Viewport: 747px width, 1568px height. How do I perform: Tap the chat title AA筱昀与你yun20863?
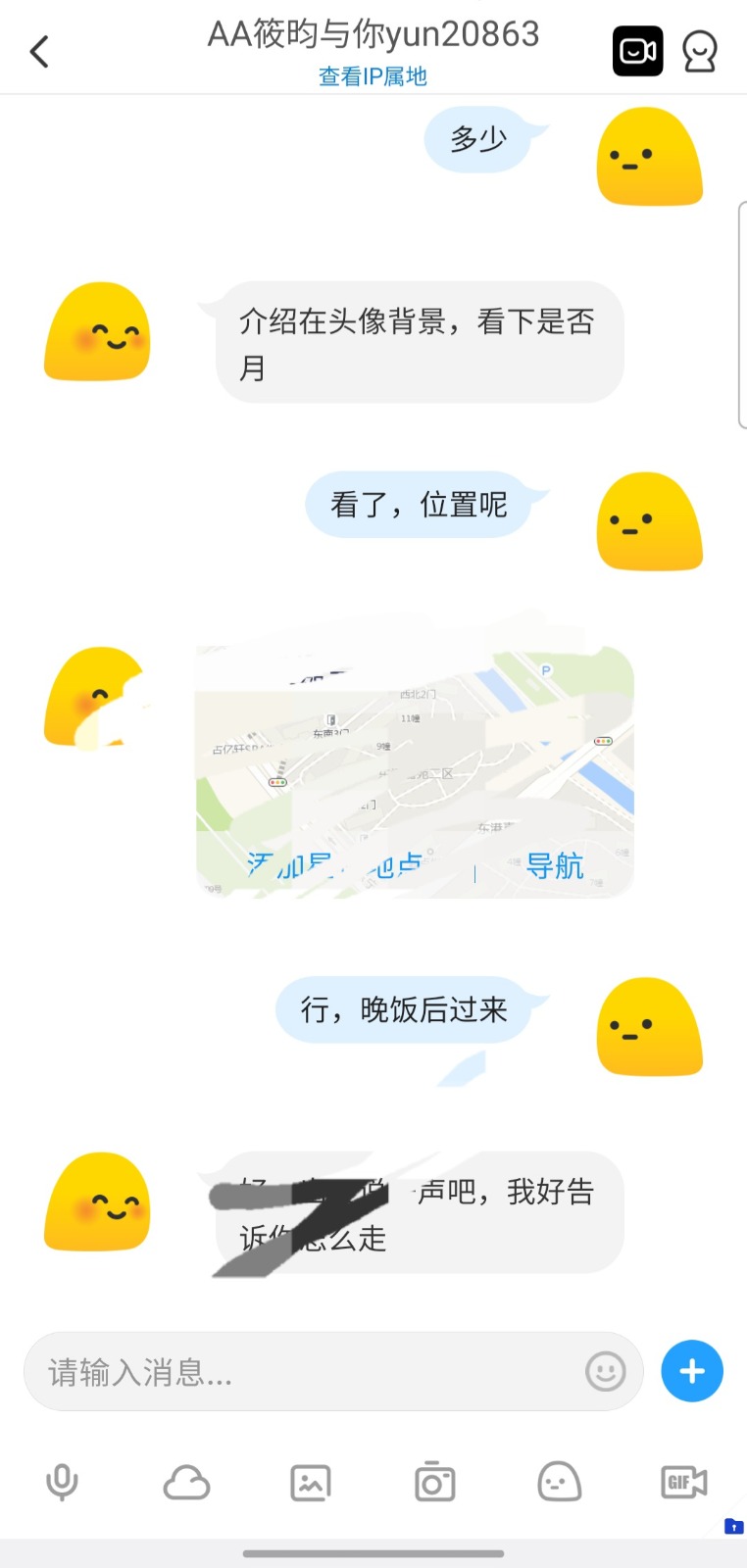click(373, 34)
